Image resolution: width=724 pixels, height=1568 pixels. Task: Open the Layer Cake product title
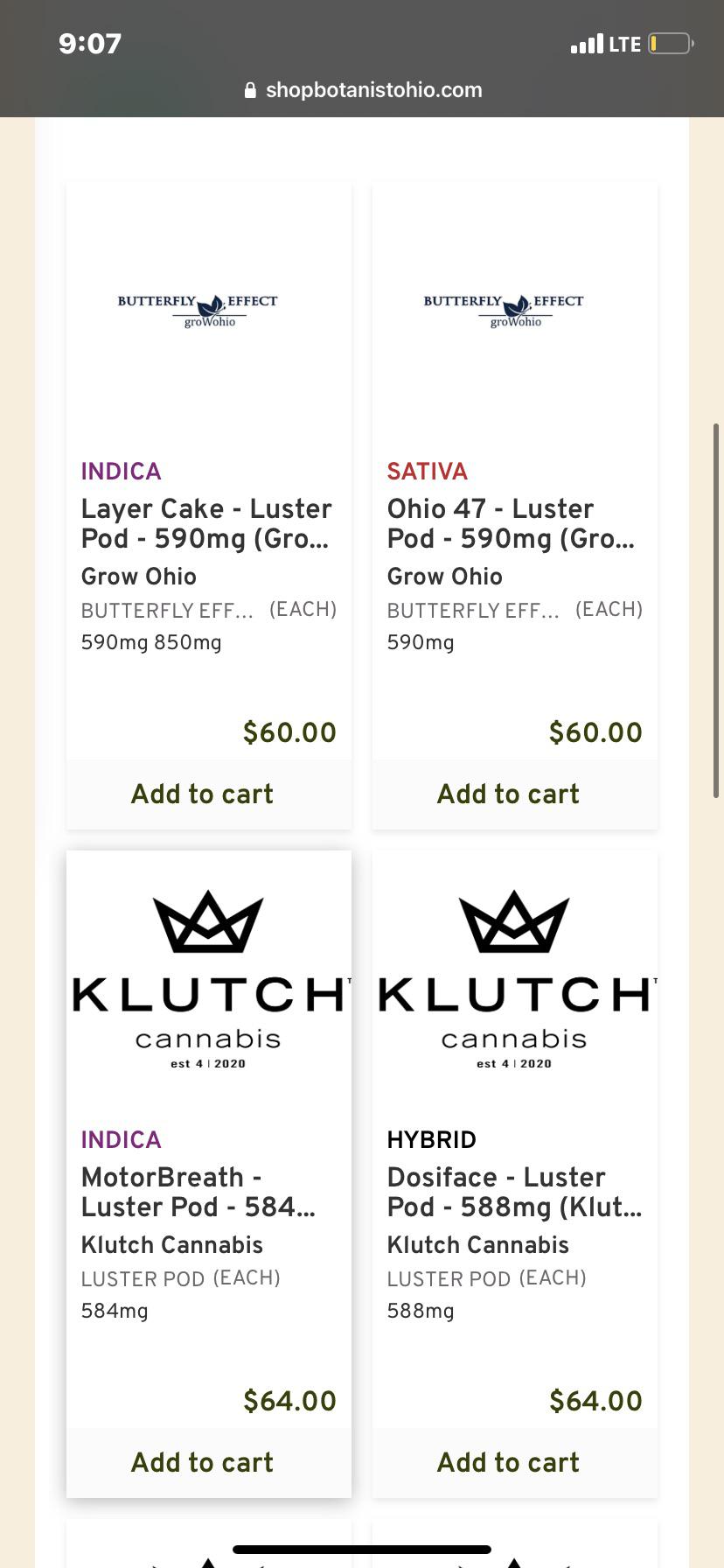click(x=206, y=523)
